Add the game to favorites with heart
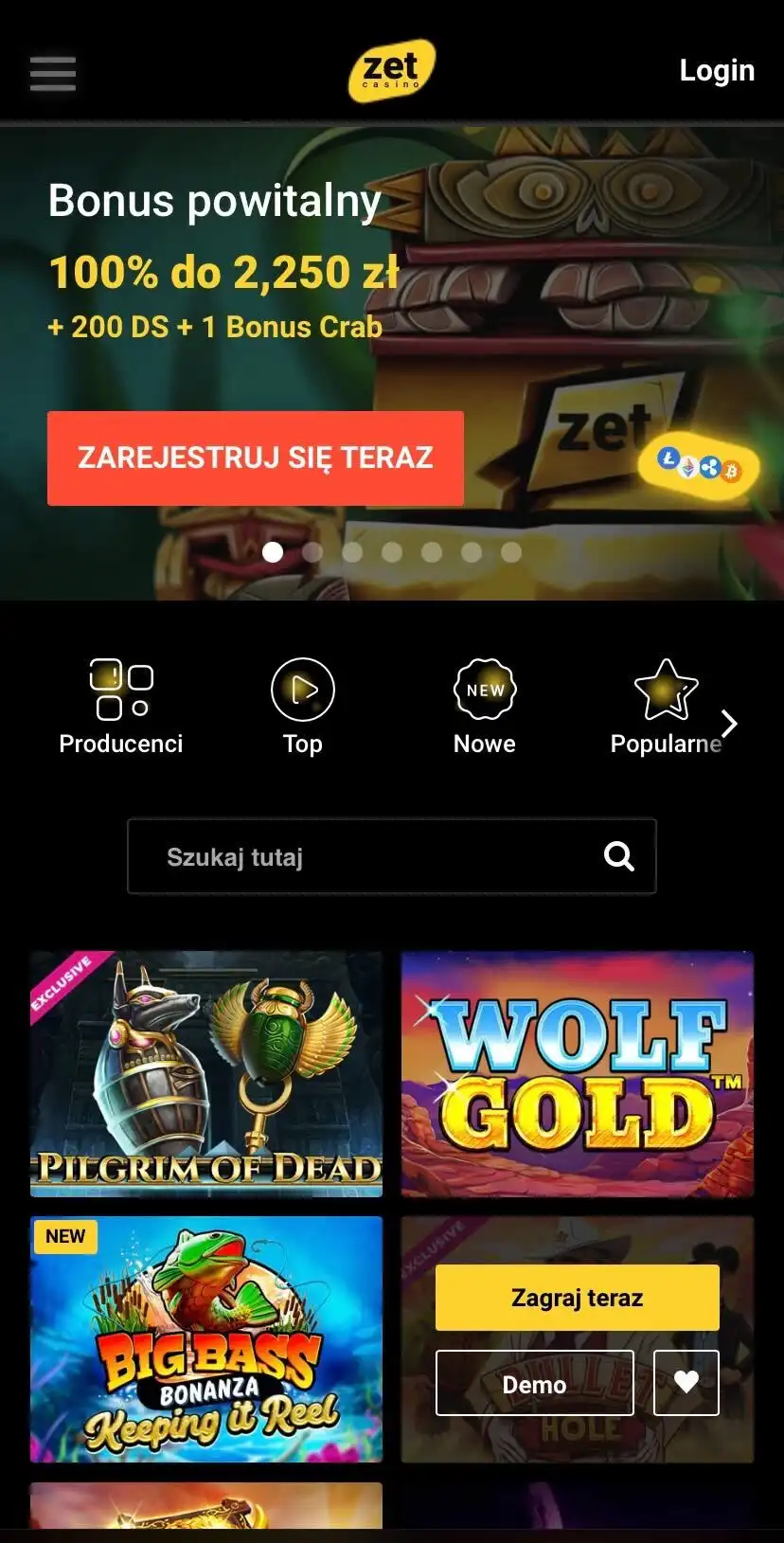 pos(686,1383)
